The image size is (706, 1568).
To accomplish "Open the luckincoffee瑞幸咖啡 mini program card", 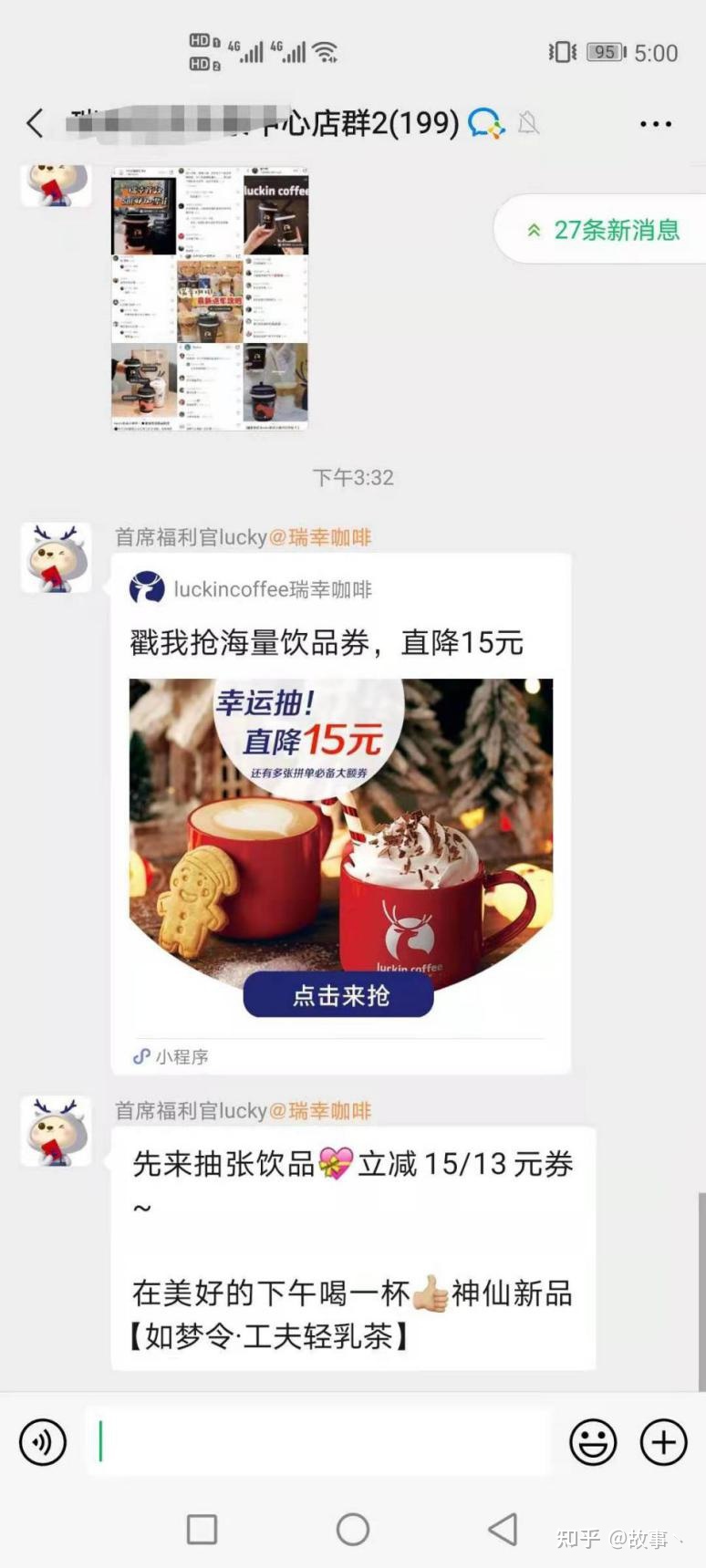I will point(340,812).
